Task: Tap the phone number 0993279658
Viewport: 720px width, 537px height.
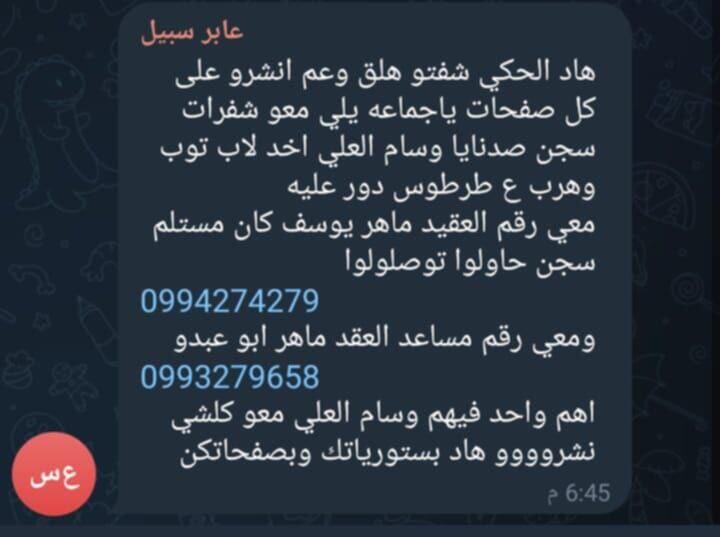Action: click(229, 376)
